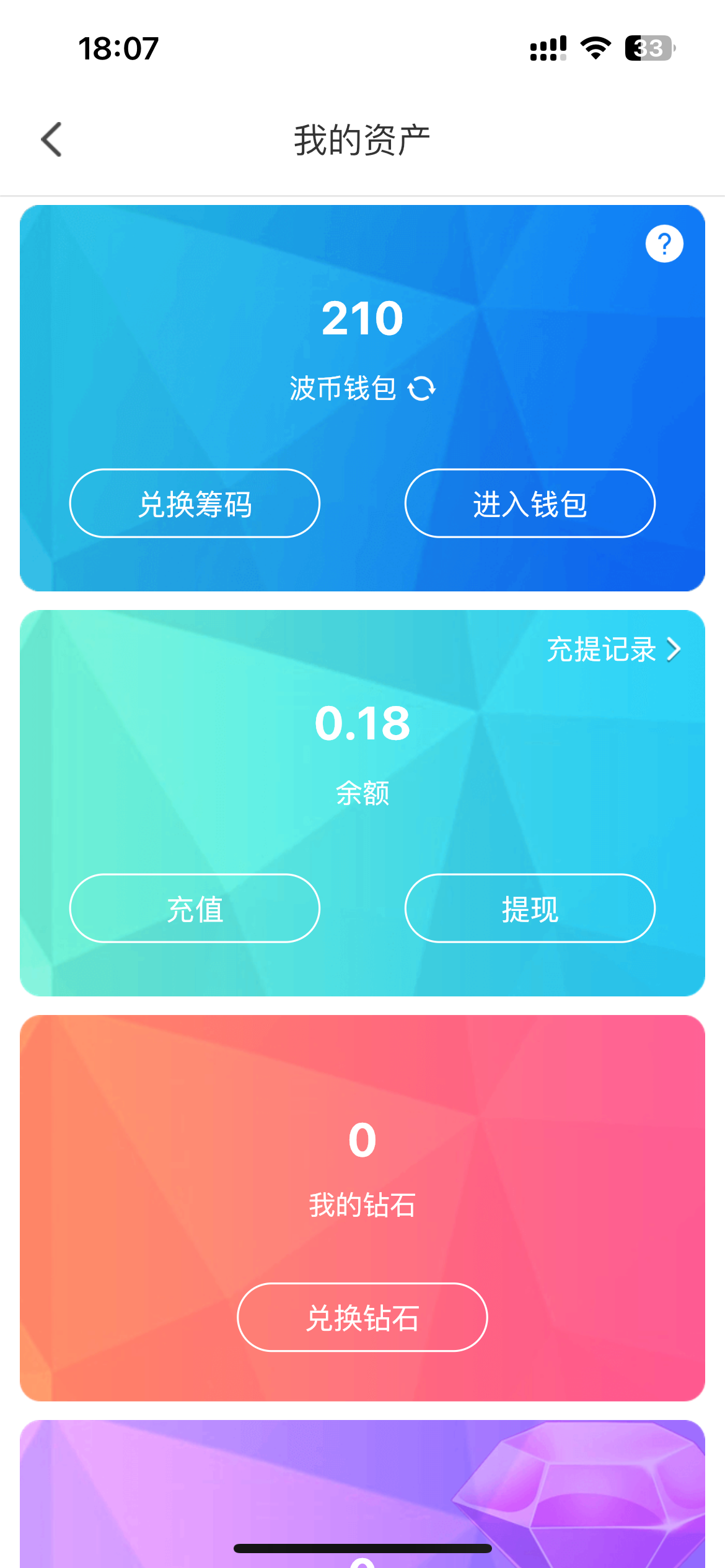Viewport: 725px width, 1568px height.
Task: Open the question mark help icon
Action: point(664,244)
